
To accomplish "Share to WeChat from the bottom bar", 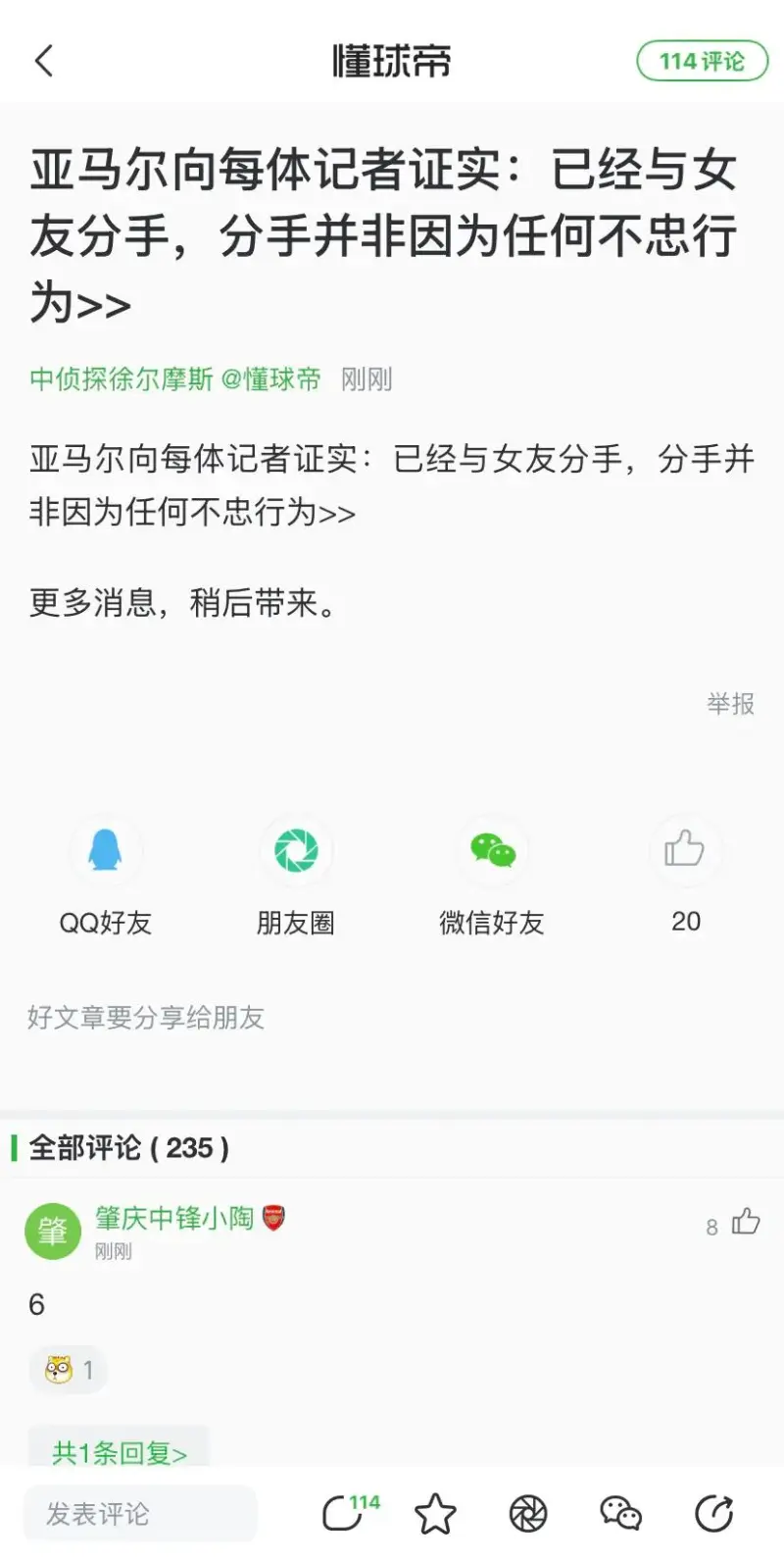I will point(620,1514).
